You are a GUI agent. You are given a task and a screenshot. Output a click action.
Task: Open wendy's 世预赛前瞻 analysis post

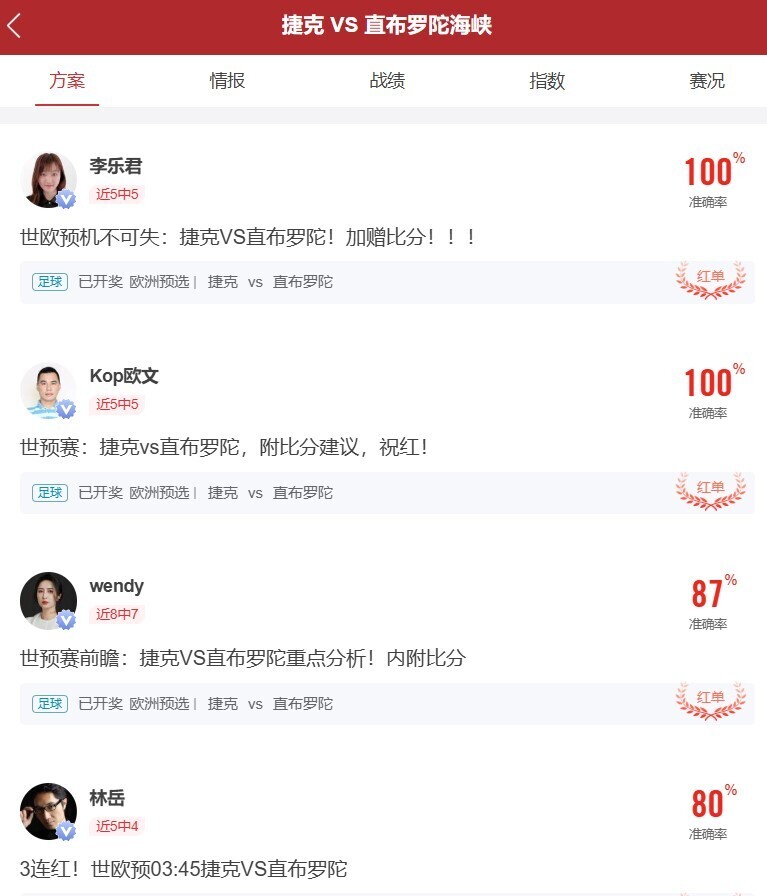(x=243, y=658)
